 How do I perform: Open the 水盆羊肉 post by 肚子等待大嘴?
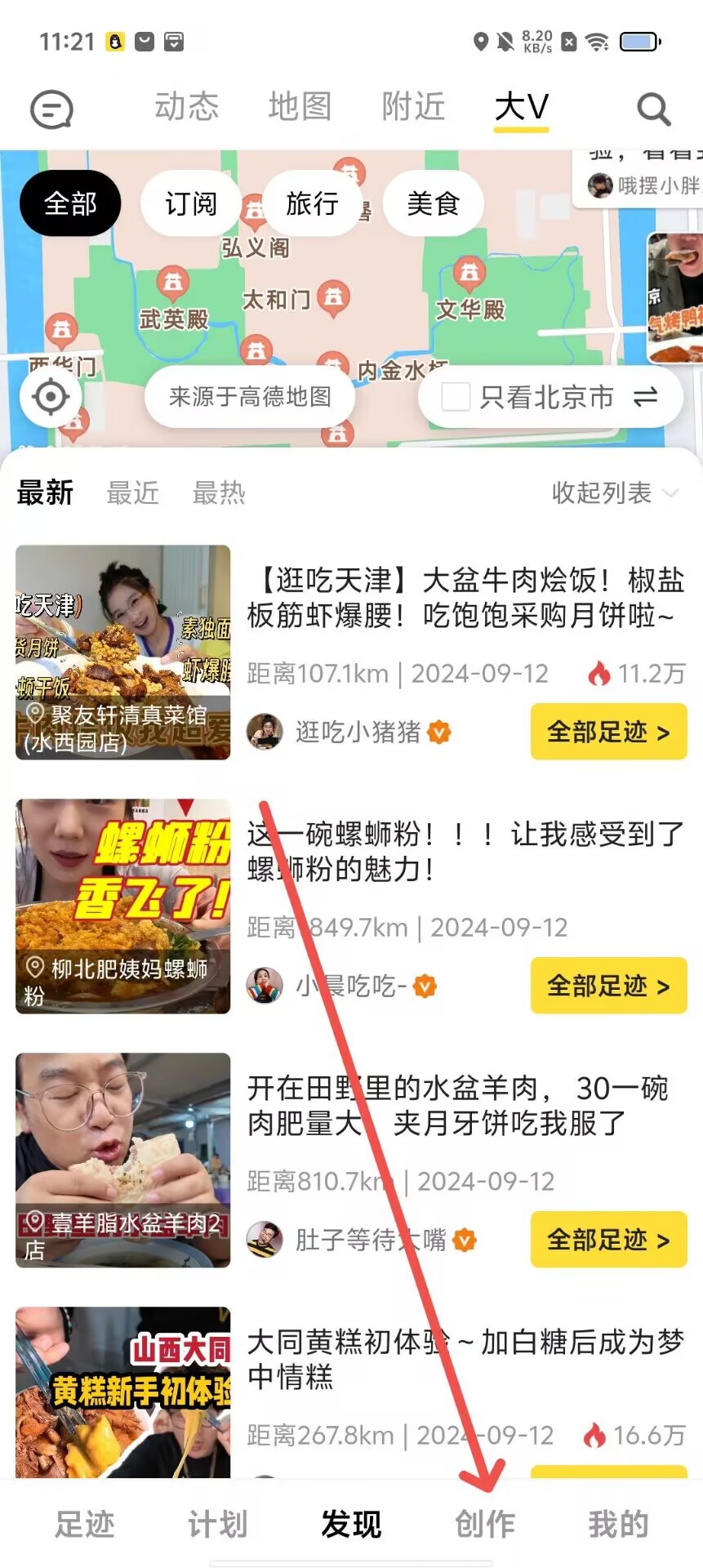(x=457, y=1106)
